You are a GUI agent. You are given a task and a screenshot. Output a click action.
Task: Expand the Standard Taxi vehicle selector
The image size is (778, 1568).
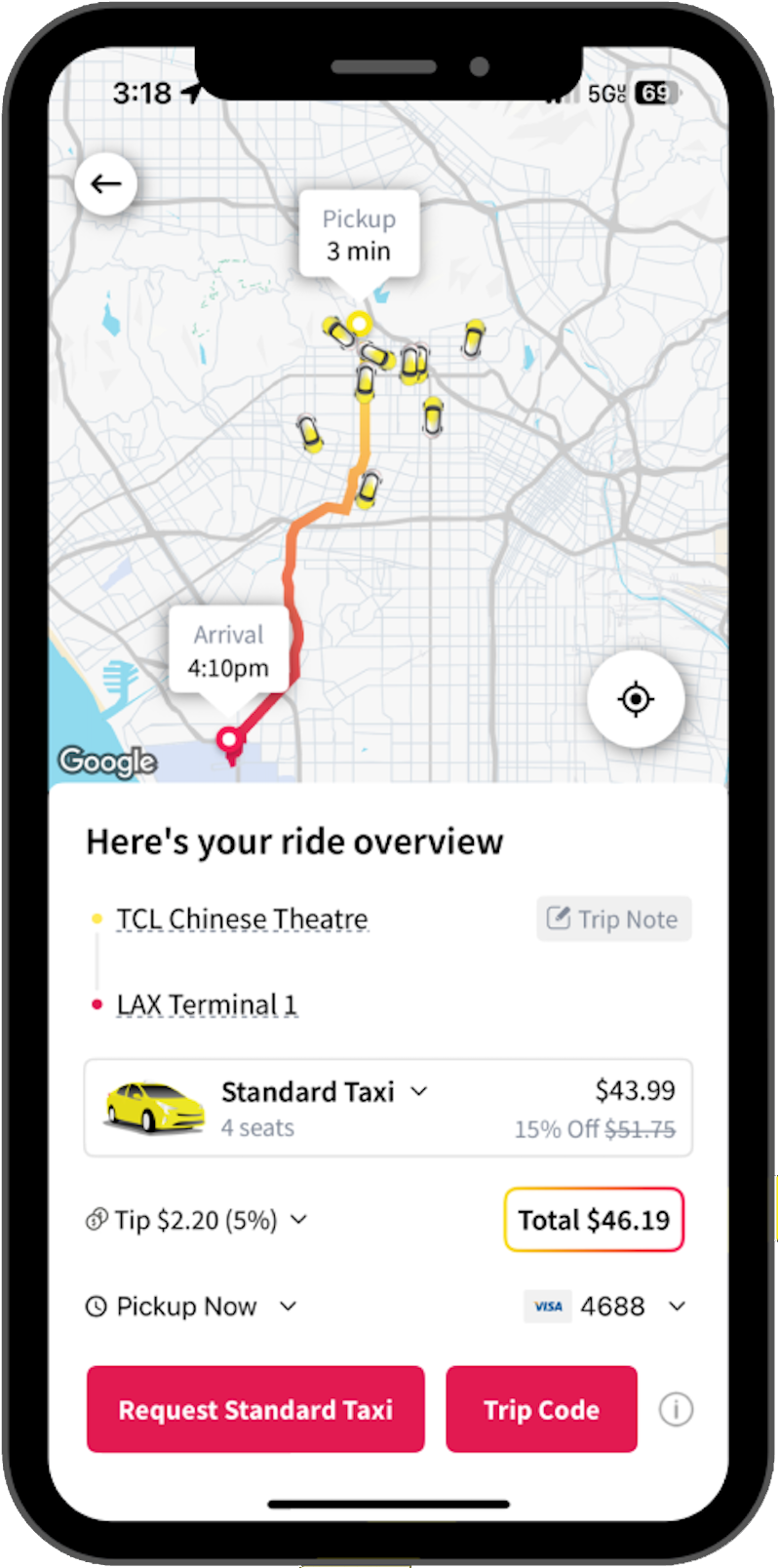[x=419, y=1091]
